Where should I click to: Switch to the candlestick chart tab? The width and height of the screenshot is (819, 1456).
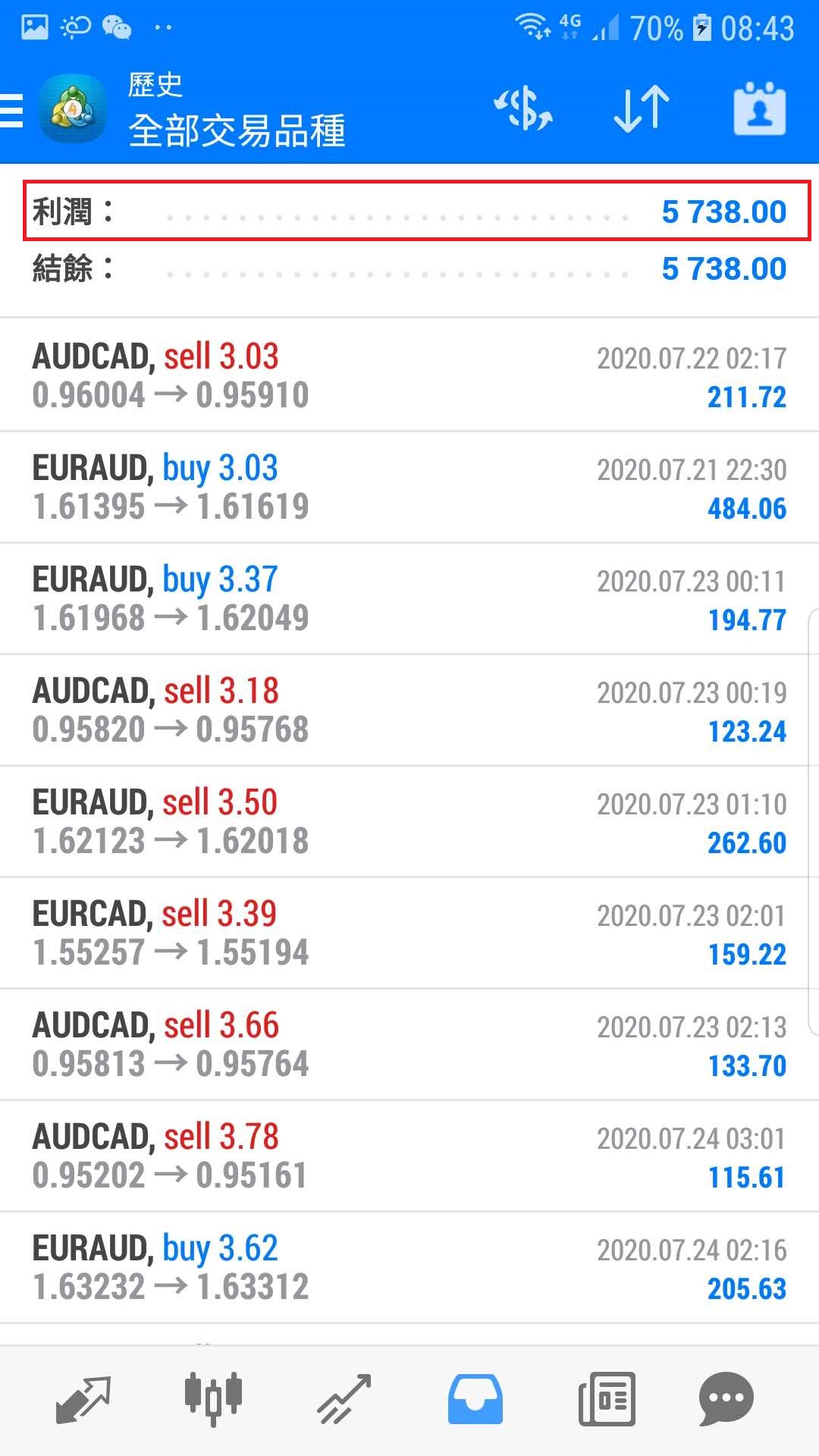(x=213, y=1398)
